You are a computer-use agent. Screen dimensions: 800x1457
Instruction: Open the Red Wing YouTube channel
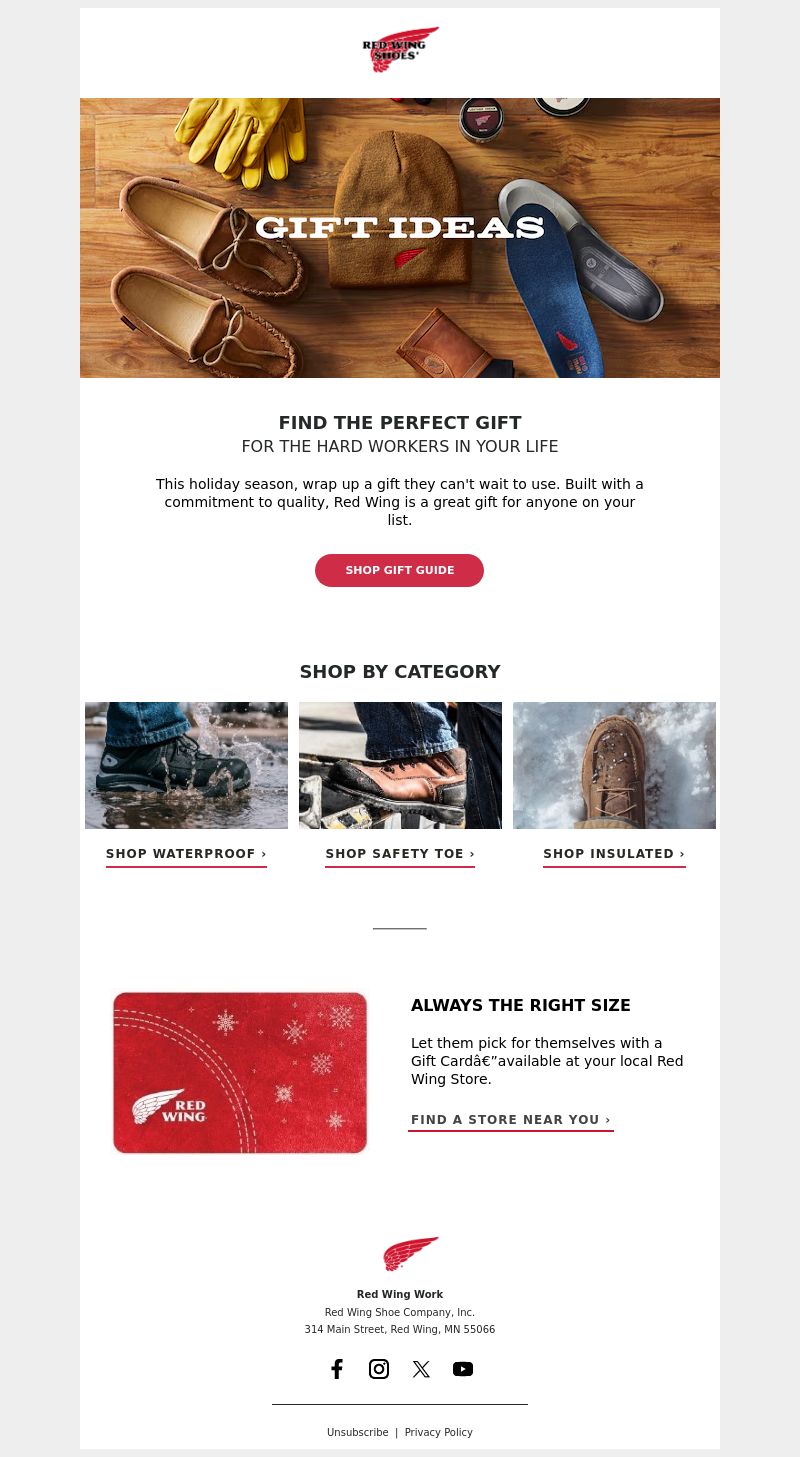click(463, 1369)
